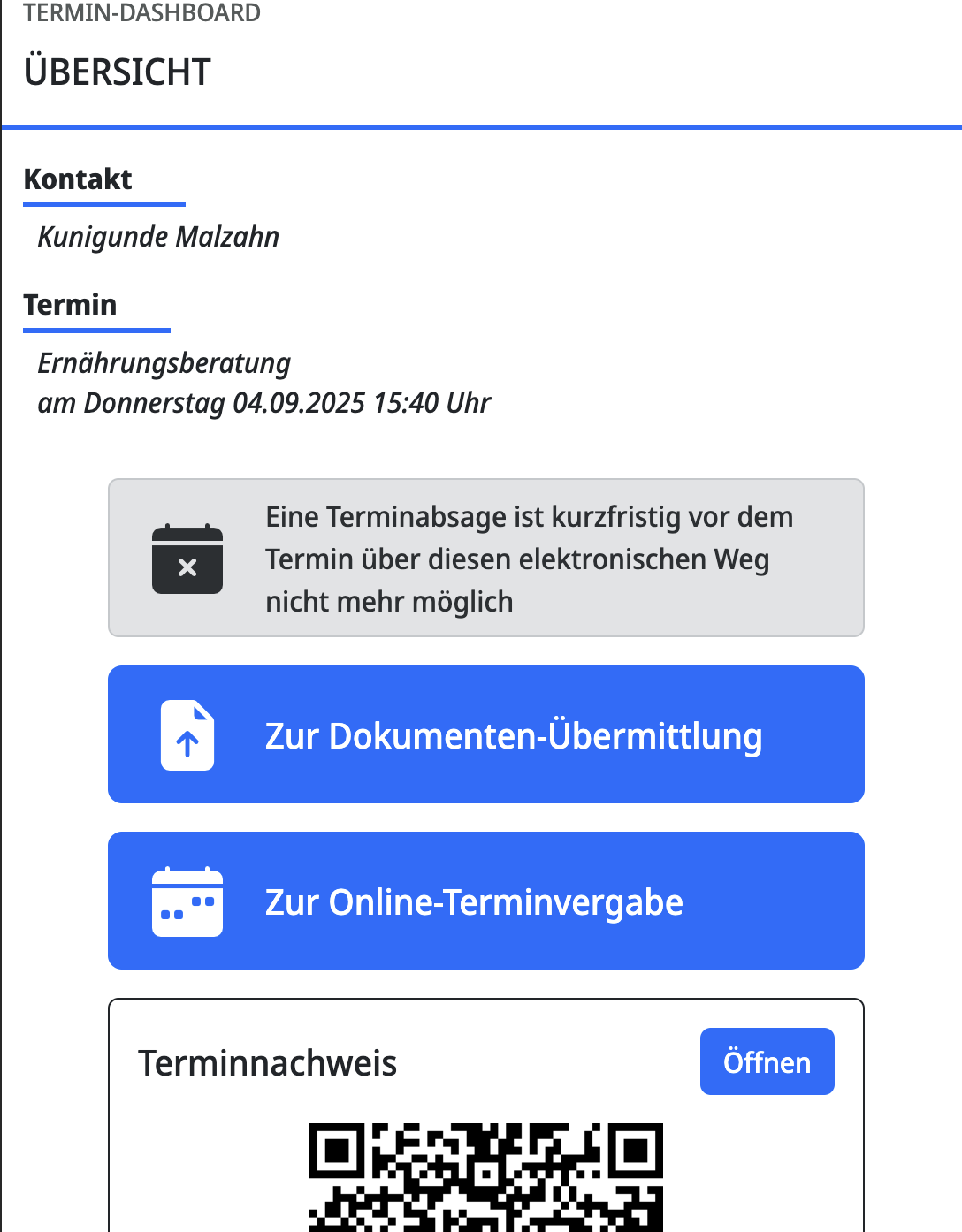962x1232 pixels.
Task: Go to Zur Online-Terminvergabe
Action: tap(485, 901)
